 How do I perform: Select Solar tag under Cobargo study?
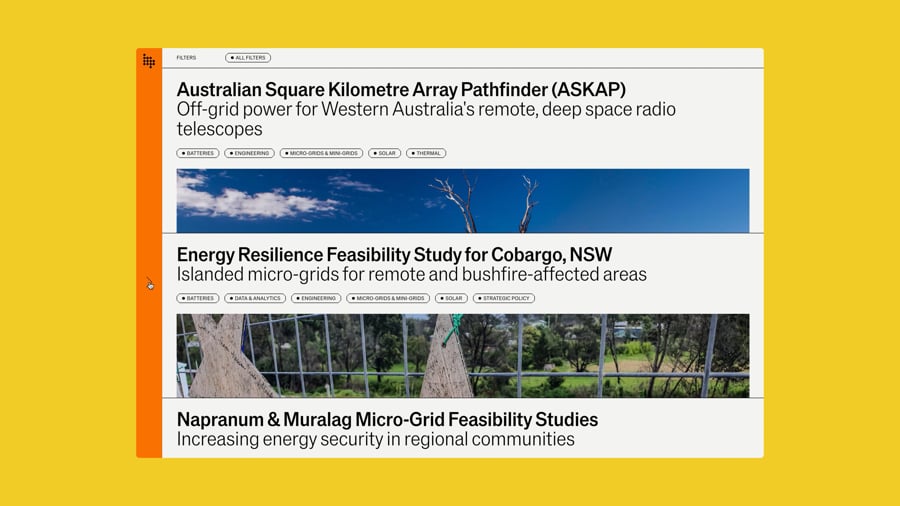pos(451,298)
